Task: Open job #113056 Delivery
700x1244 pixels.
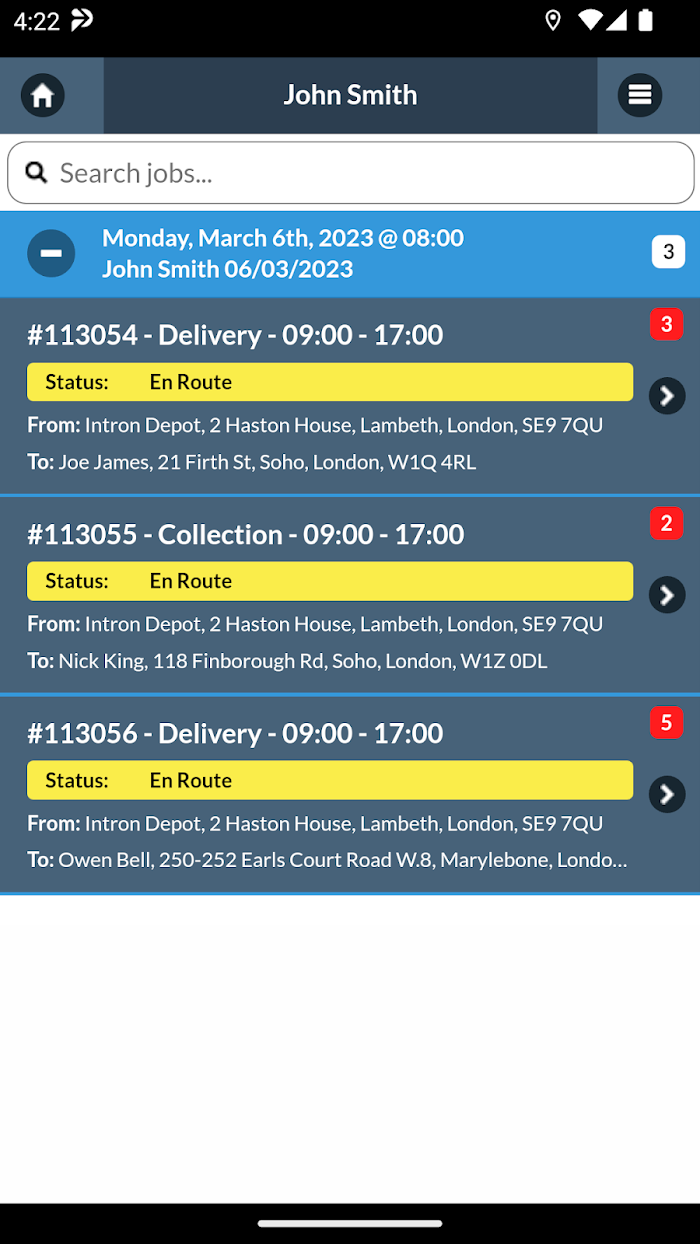Action: [x=235, y=733]
